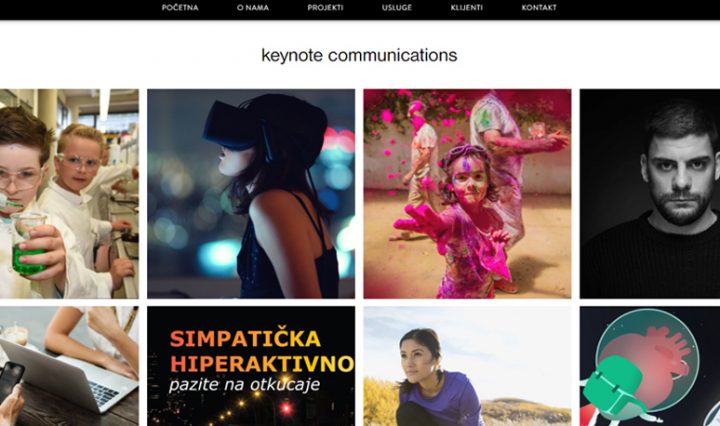
Task: View the Klijenti page
Action: click(466, 8)
